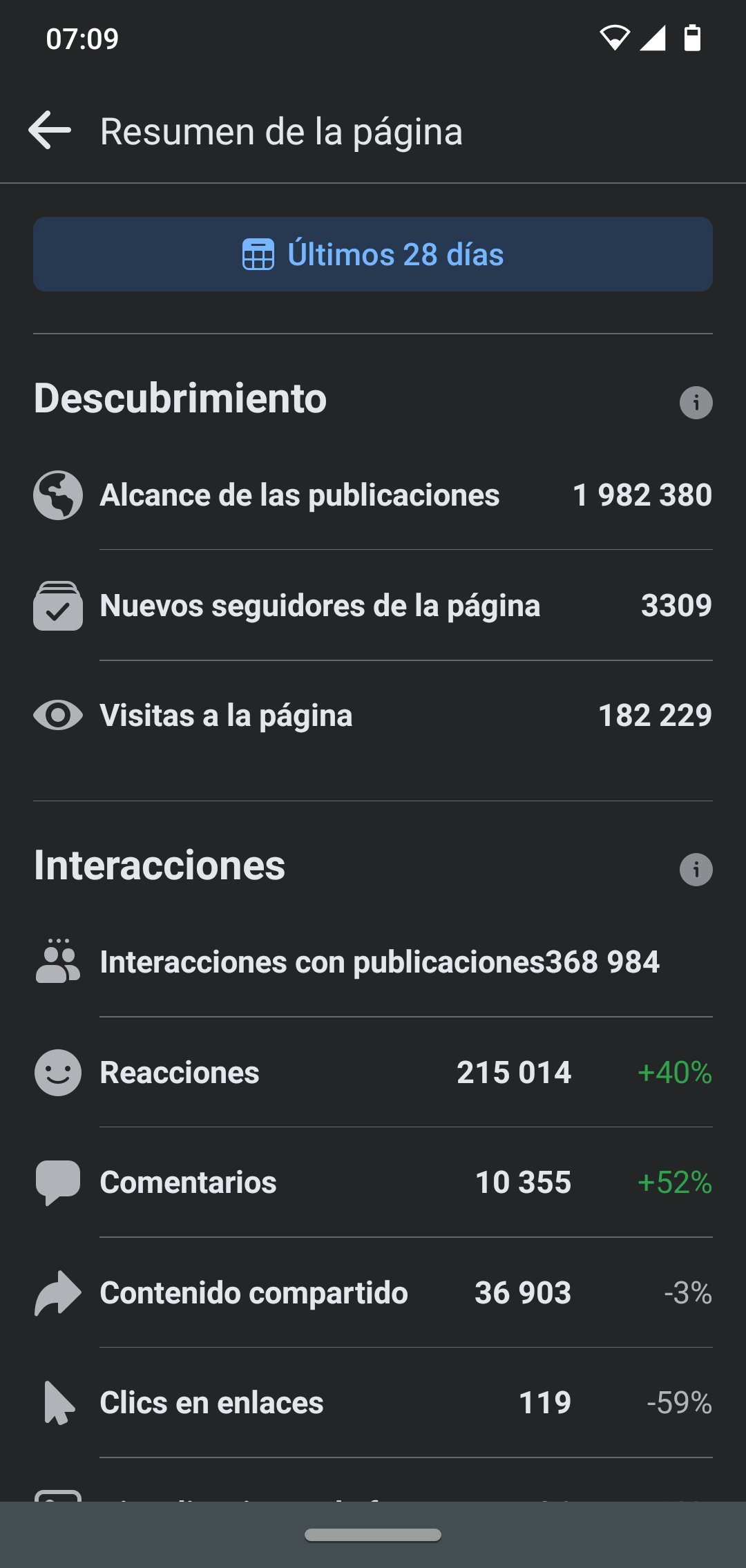Open the Contenido compartido row
746x1568 pixels.
[x=373, y=1293]
